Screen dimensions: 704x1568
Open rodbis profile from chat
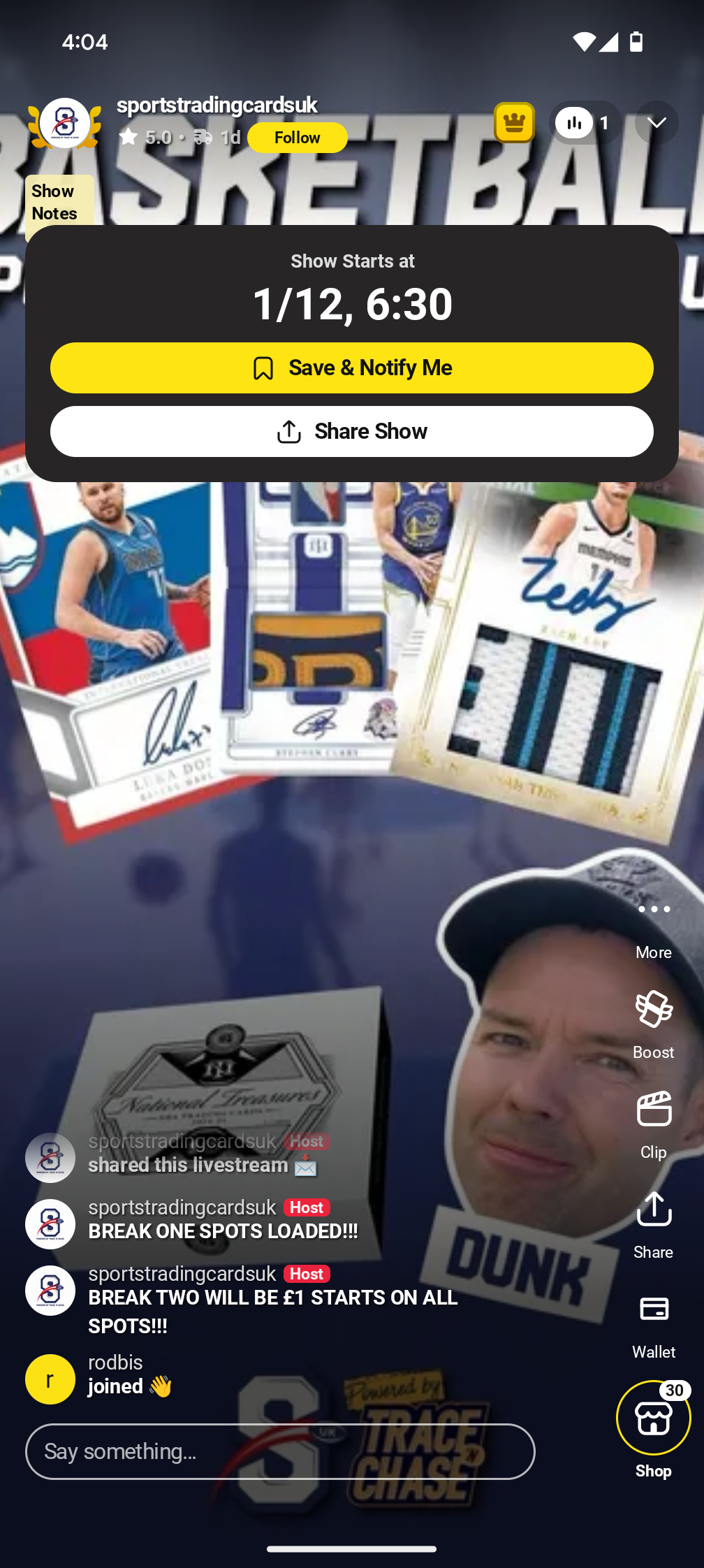(x=50, y=1379)
